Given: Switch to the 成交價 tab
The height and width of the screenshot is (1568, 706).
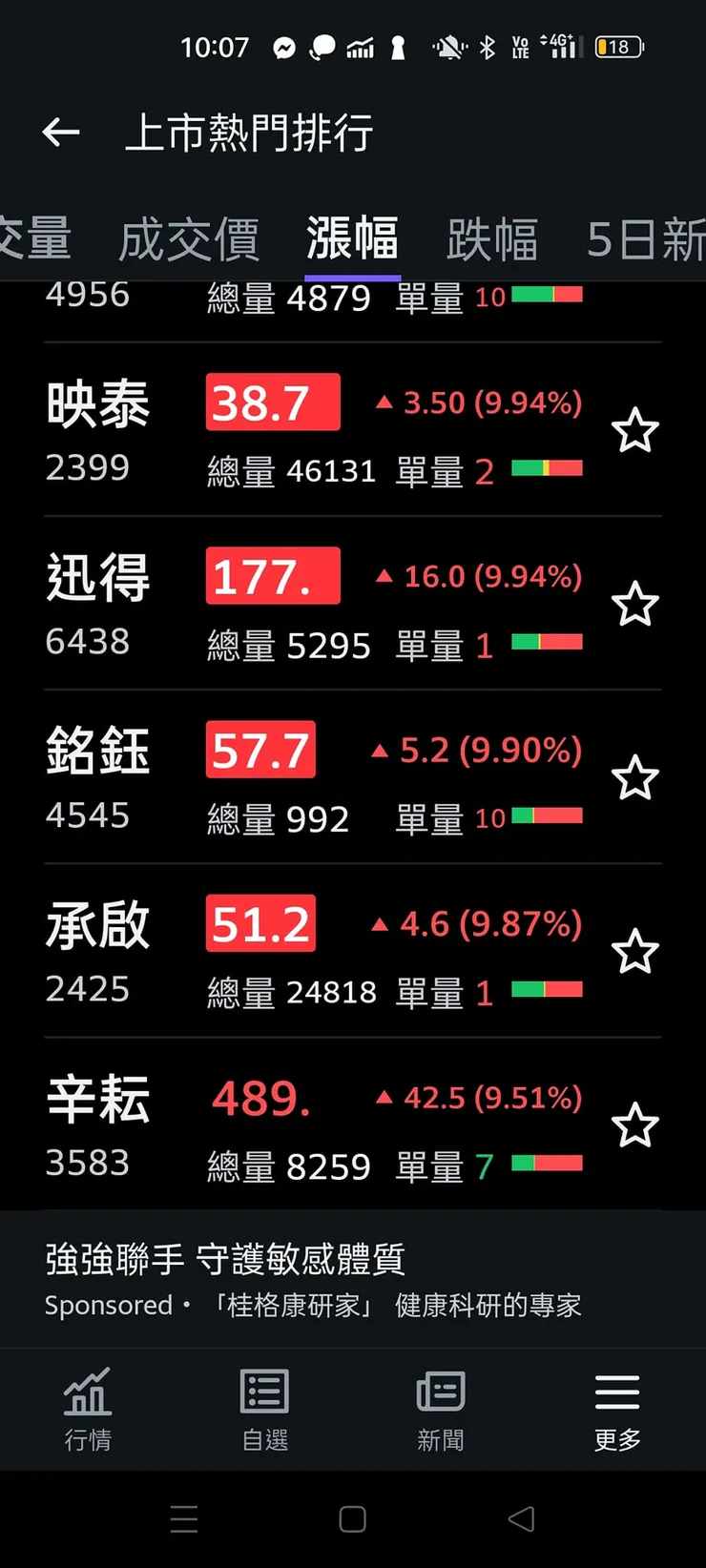Looking at the screenshot, I should pyautogui.click(x=188, y=238).
